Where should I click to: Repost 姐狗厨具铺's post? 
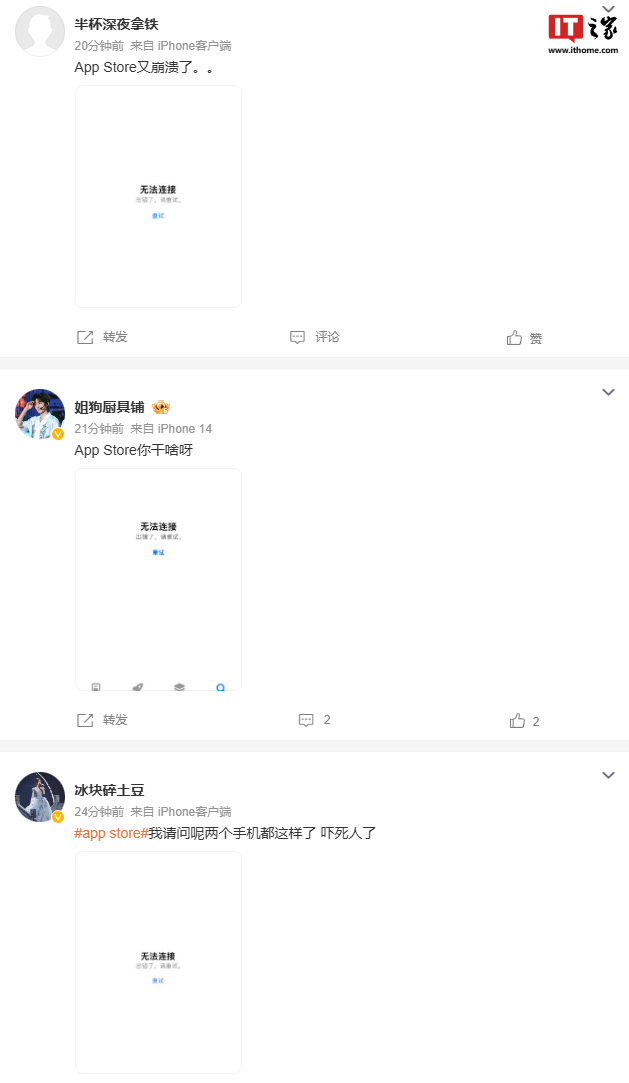tap(103, 720)
